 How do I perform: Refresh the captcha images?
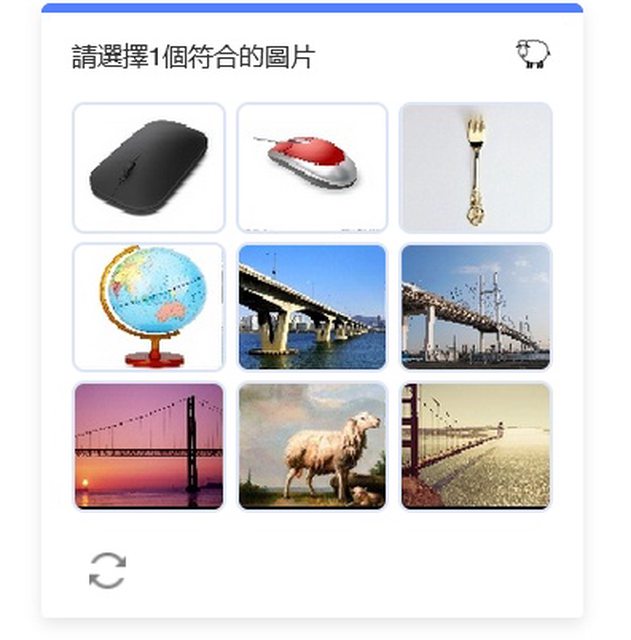107,571
